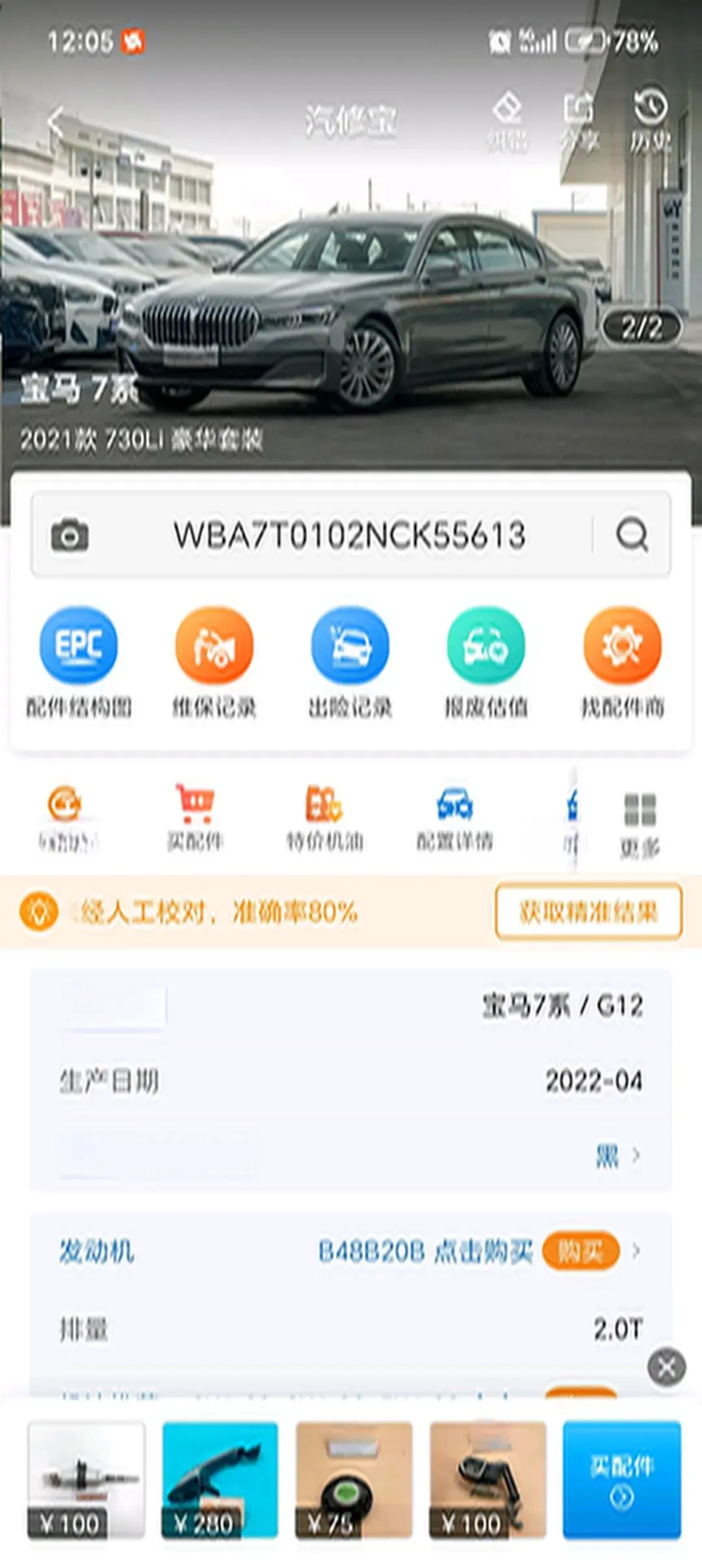Open the ¥280 part thumbnail
The width and height of the screenshot is (702, 1568).
pos(220,1480)
